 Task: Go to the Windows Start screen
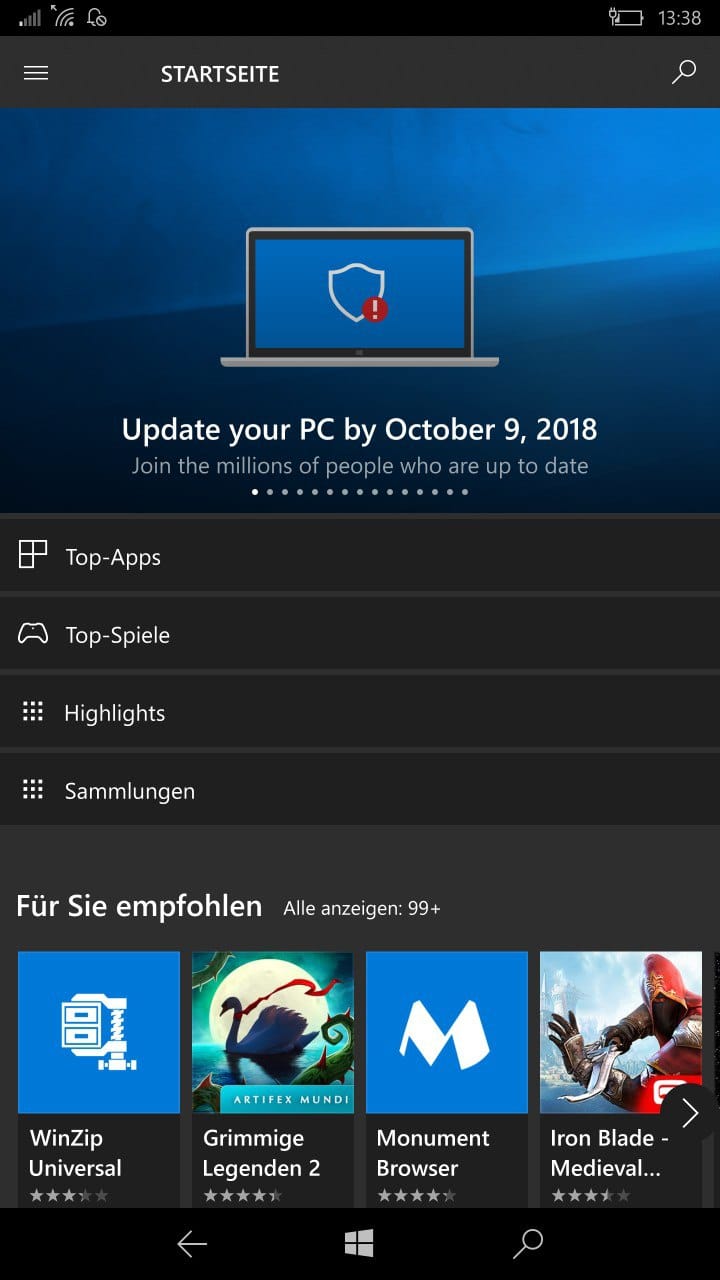(x=359, y=1243)
